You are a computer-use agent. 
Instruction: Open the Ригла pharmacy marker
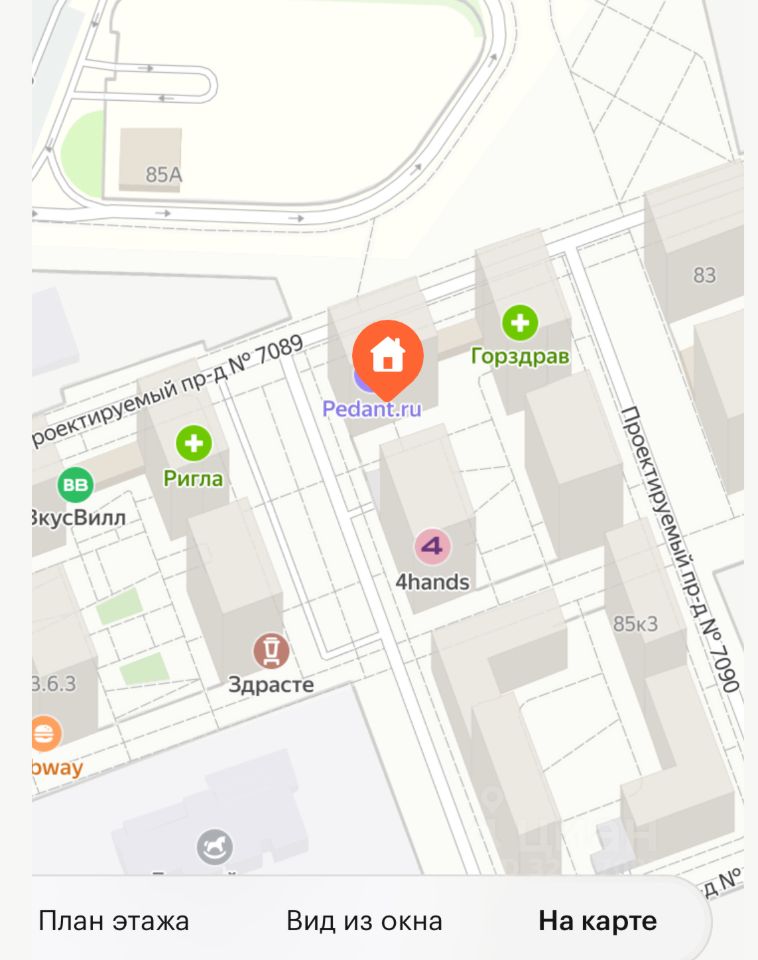click(x=193, y=443)
